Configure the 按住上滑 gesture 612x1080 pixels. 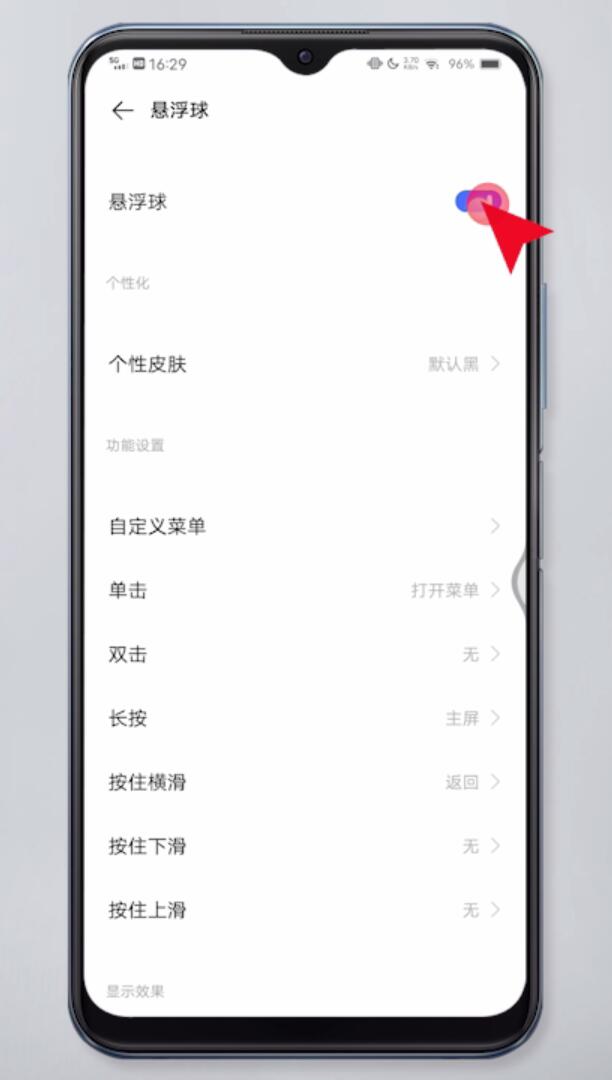tap(305, 911)
